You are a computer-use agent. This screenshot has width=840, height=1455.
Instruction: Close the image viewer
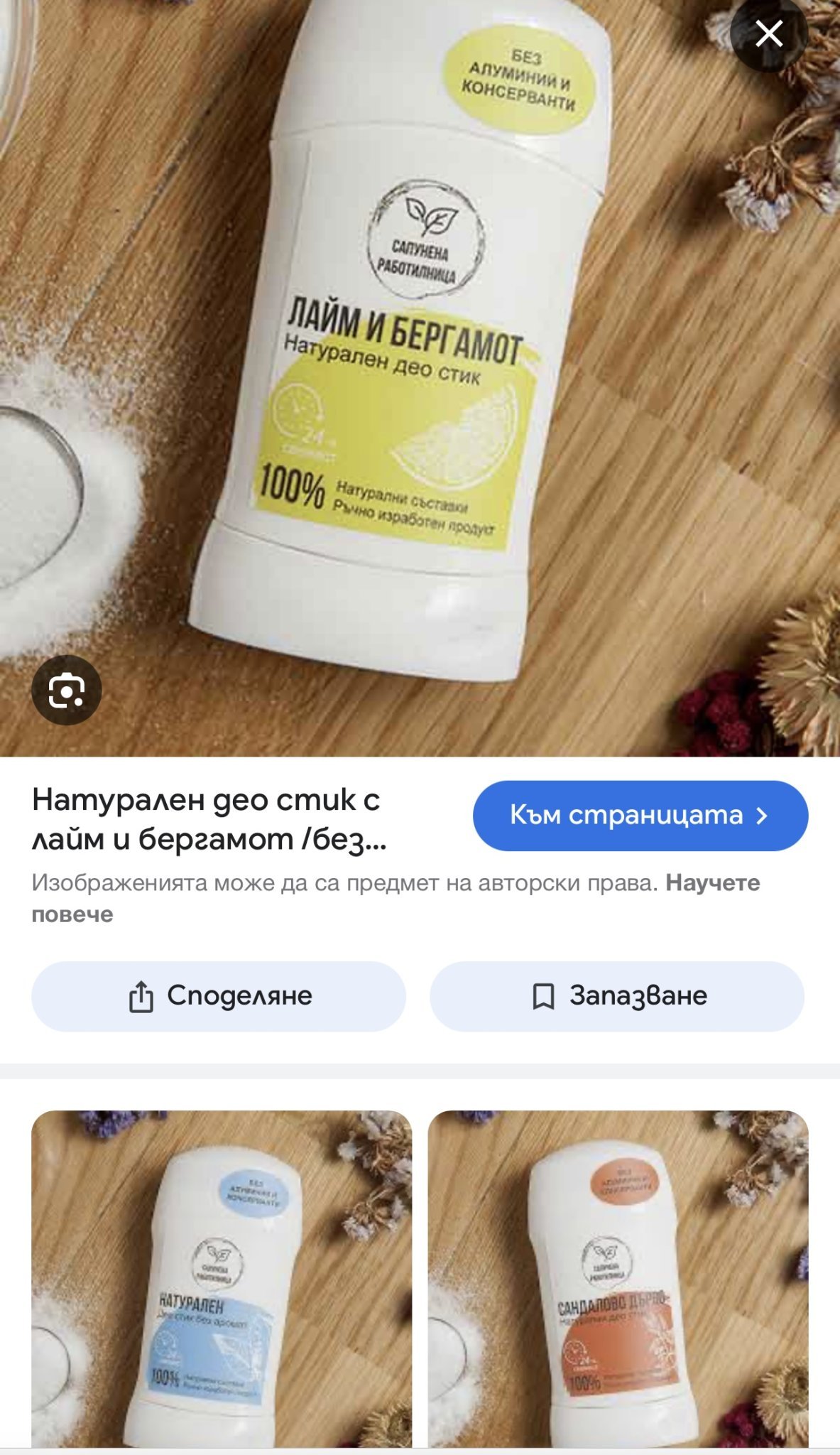coord(769,33)
